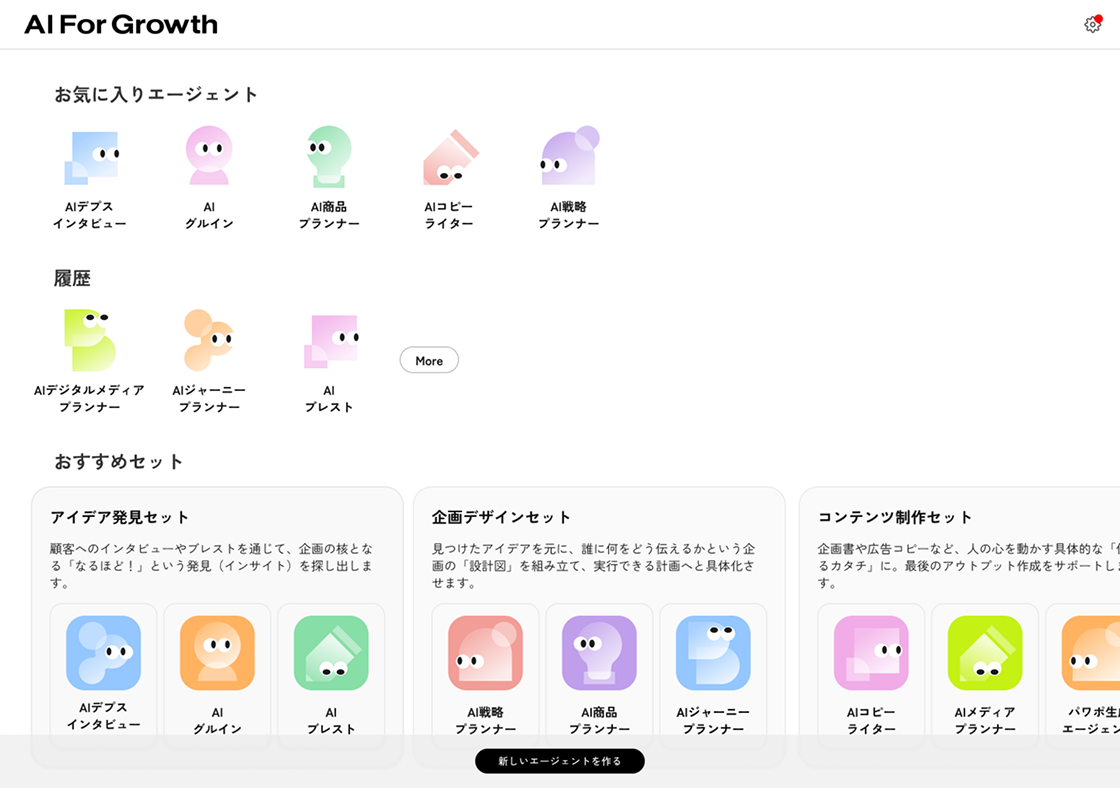The image size is (1120, 788).
Task: Create a new agent with 新しいエージェントを作る
Action: [560, 761]
